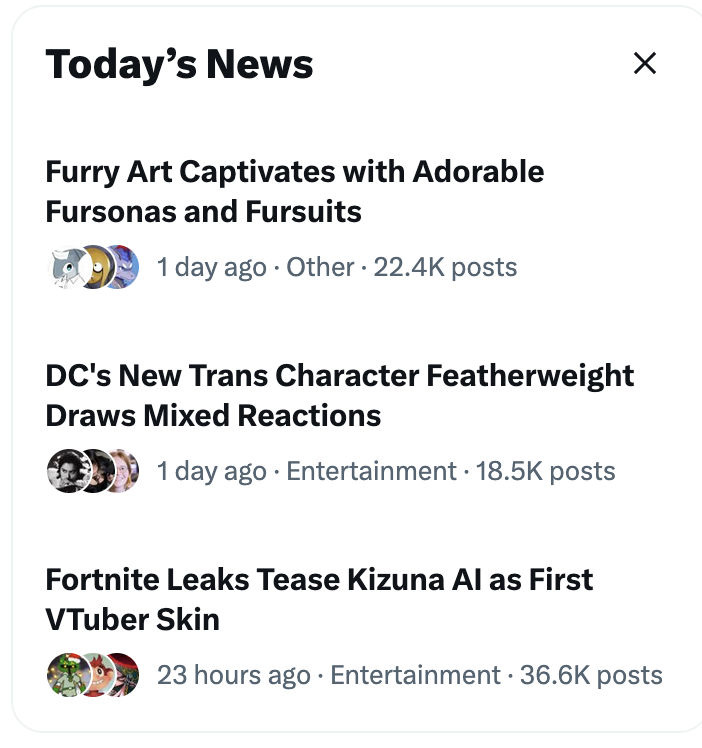Open the Furry Art Captivates news story
The image size is (702, 748).
coord(295,191)
